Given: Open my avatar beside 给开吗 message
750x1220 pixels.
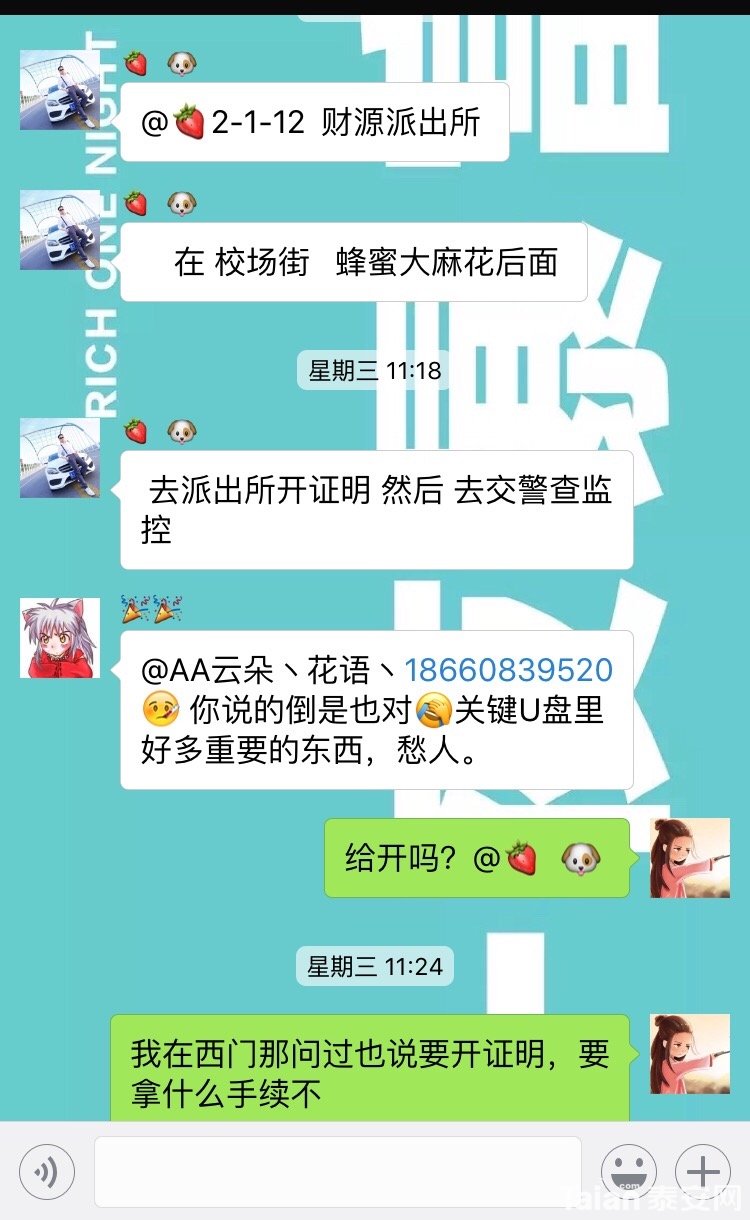Looking at the screenshot, I should (x=690, y=858).
